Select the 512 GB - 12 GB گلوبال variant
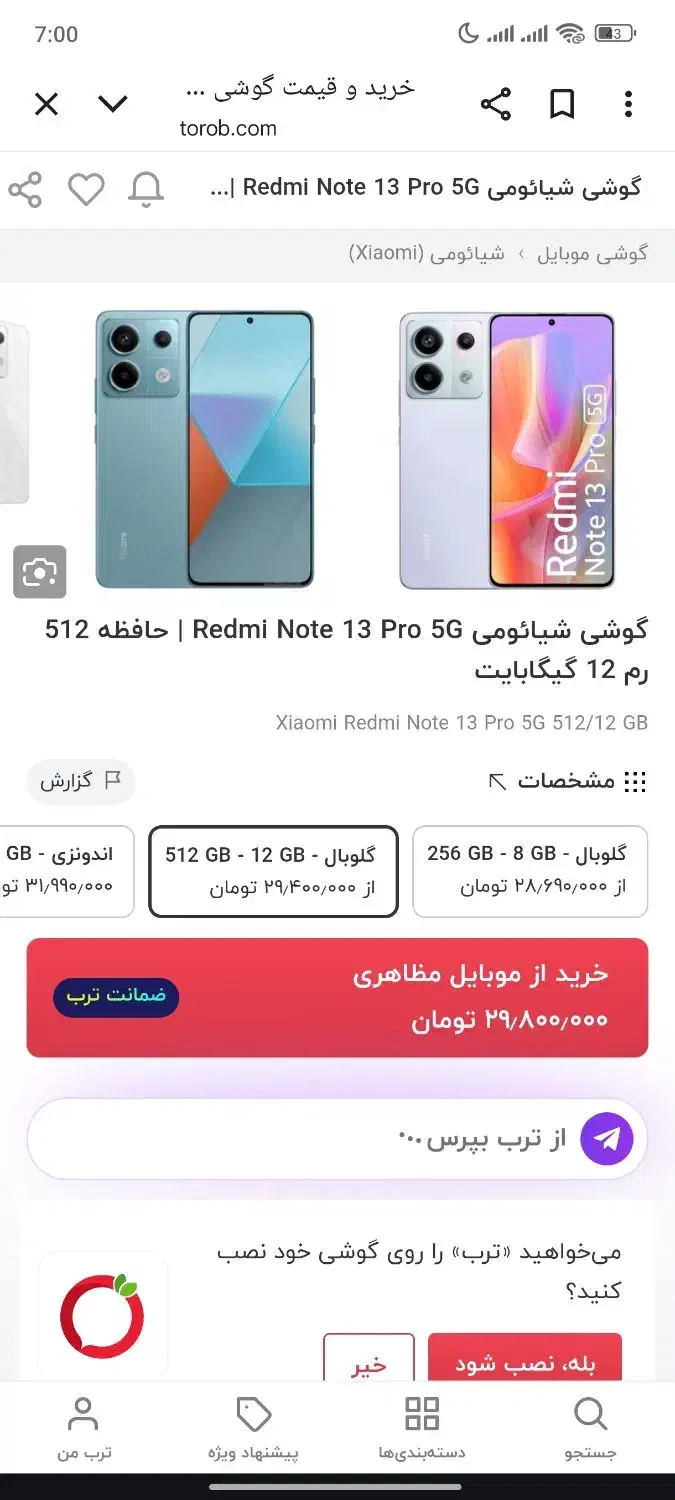This screenshot has height=1500, width=675. coord(273,871)
